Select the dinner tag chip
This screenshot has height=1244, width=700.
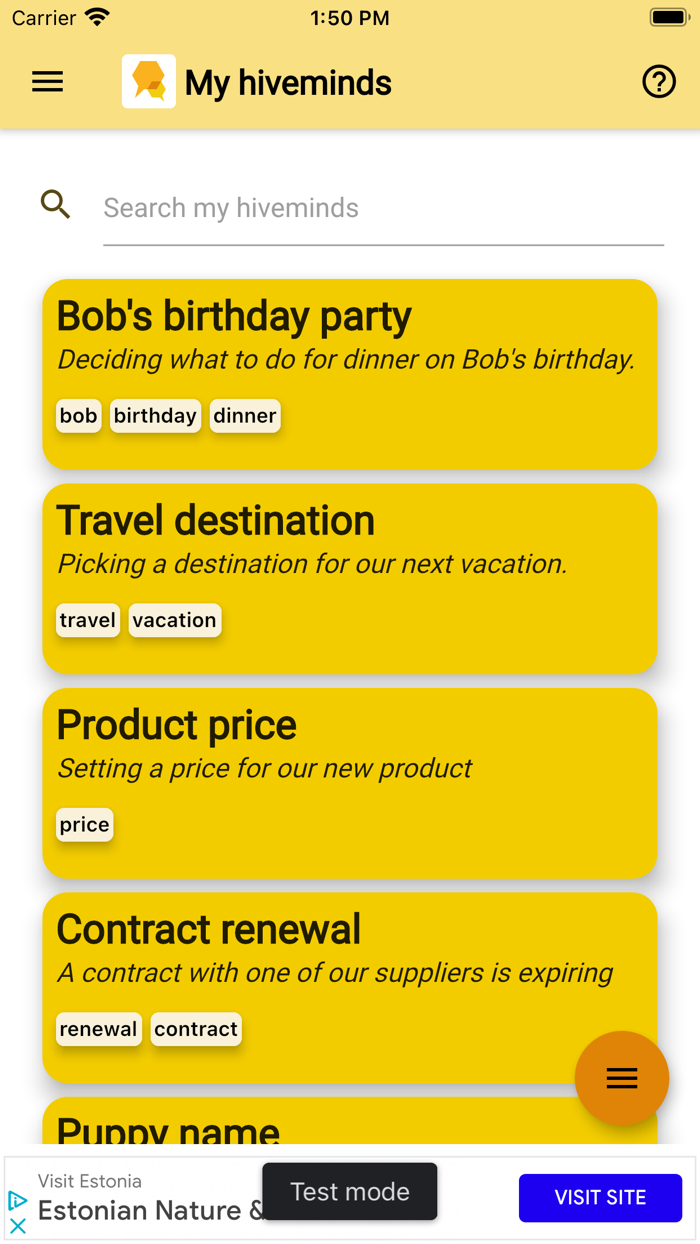[x=245, y=416]
